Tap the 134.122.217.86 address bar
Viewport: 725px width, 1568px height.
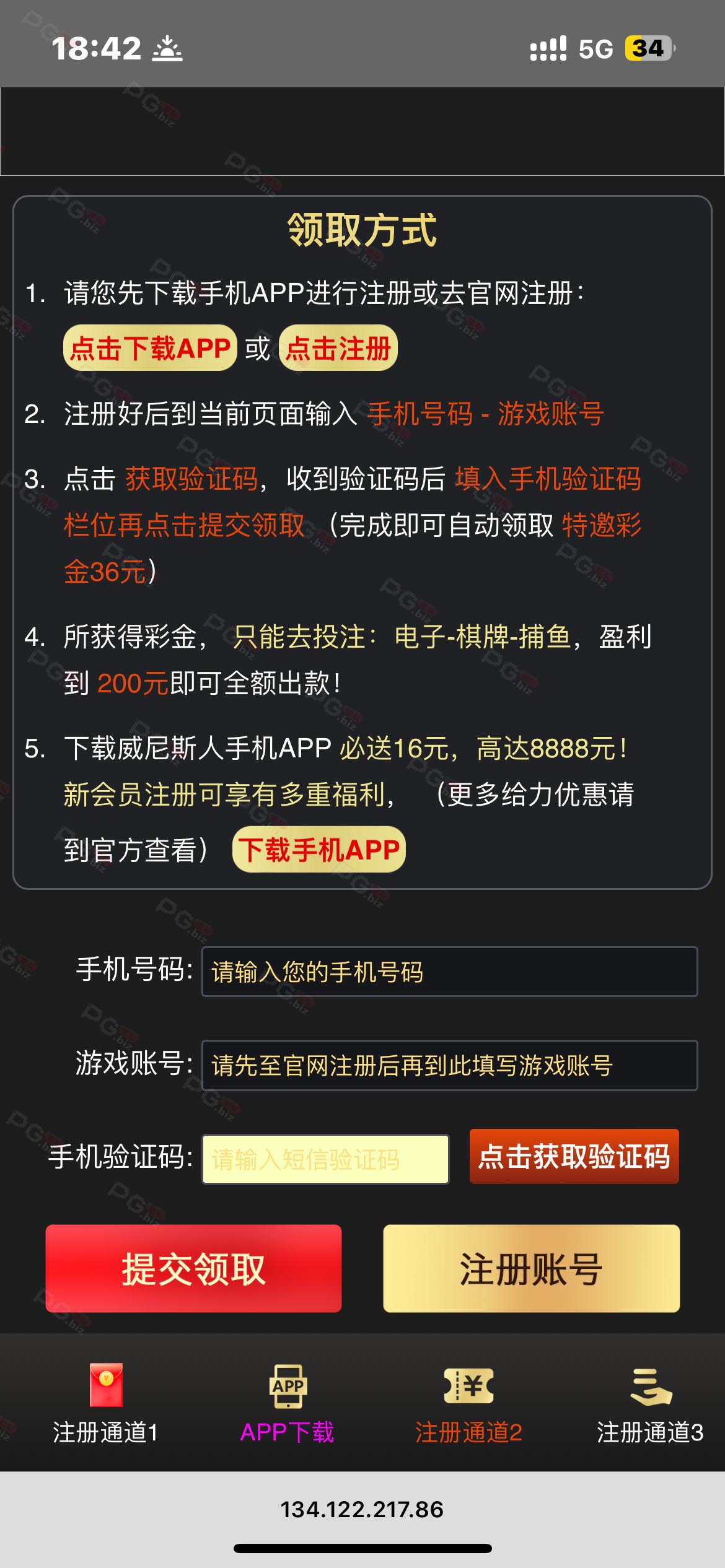[x=362, y=1510]
